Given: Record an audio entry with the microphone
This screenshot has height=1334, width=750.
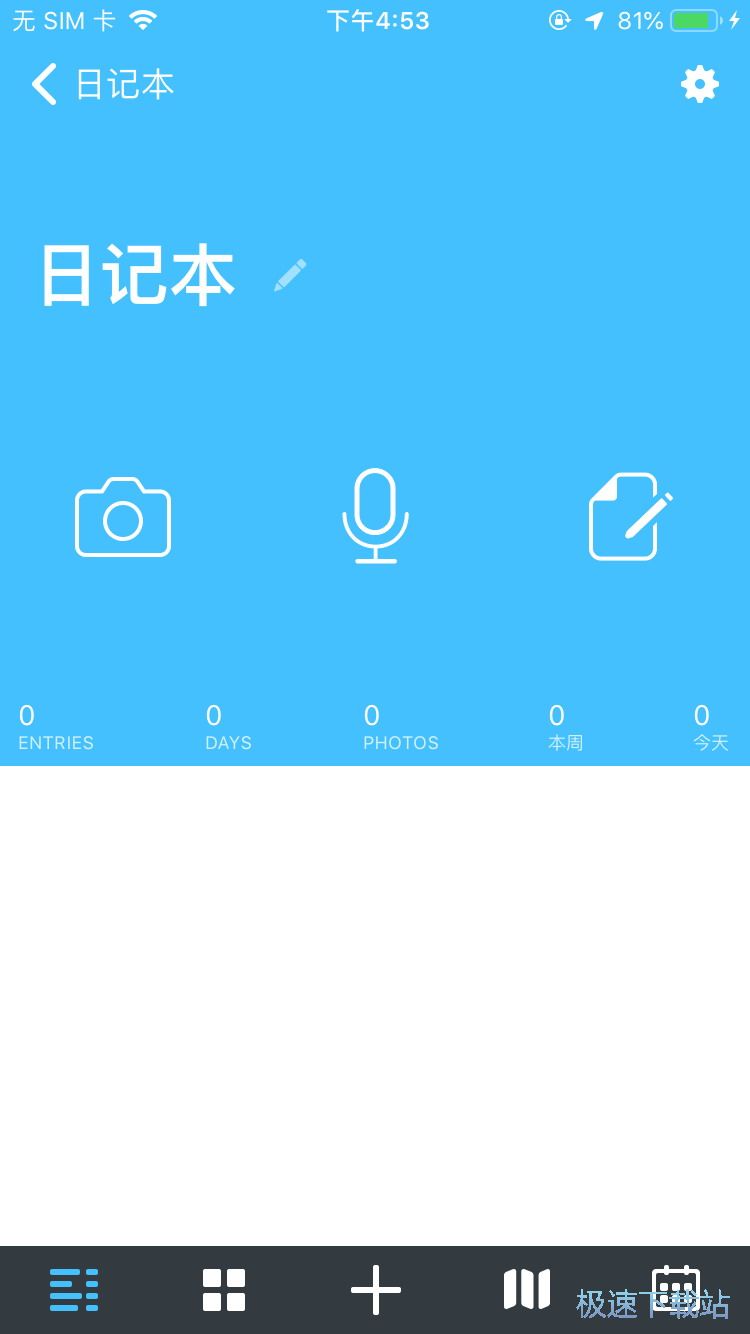Looking at the screenshot, I should [375, 516].
